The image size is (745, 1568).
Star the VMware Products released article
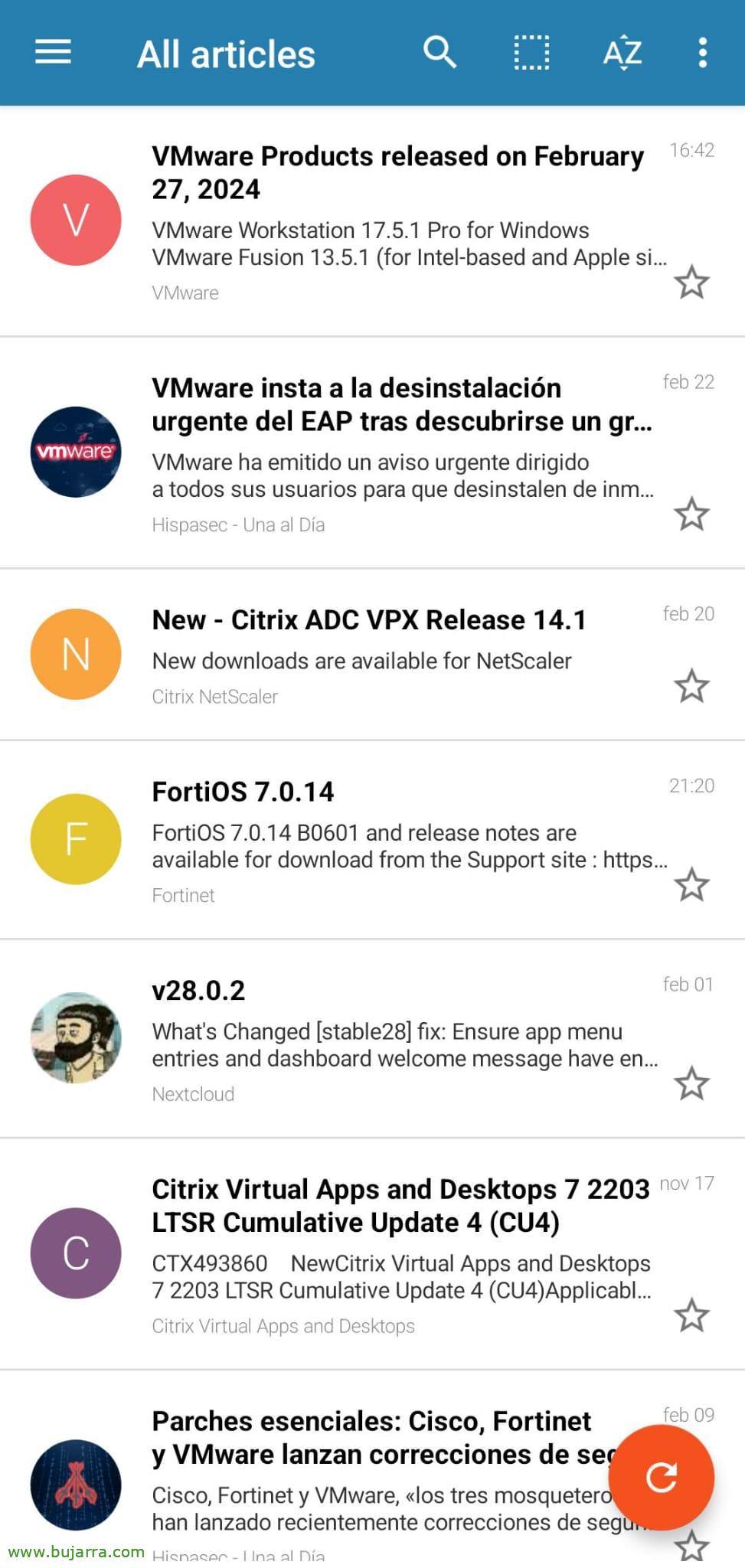(x=691, y=283)
